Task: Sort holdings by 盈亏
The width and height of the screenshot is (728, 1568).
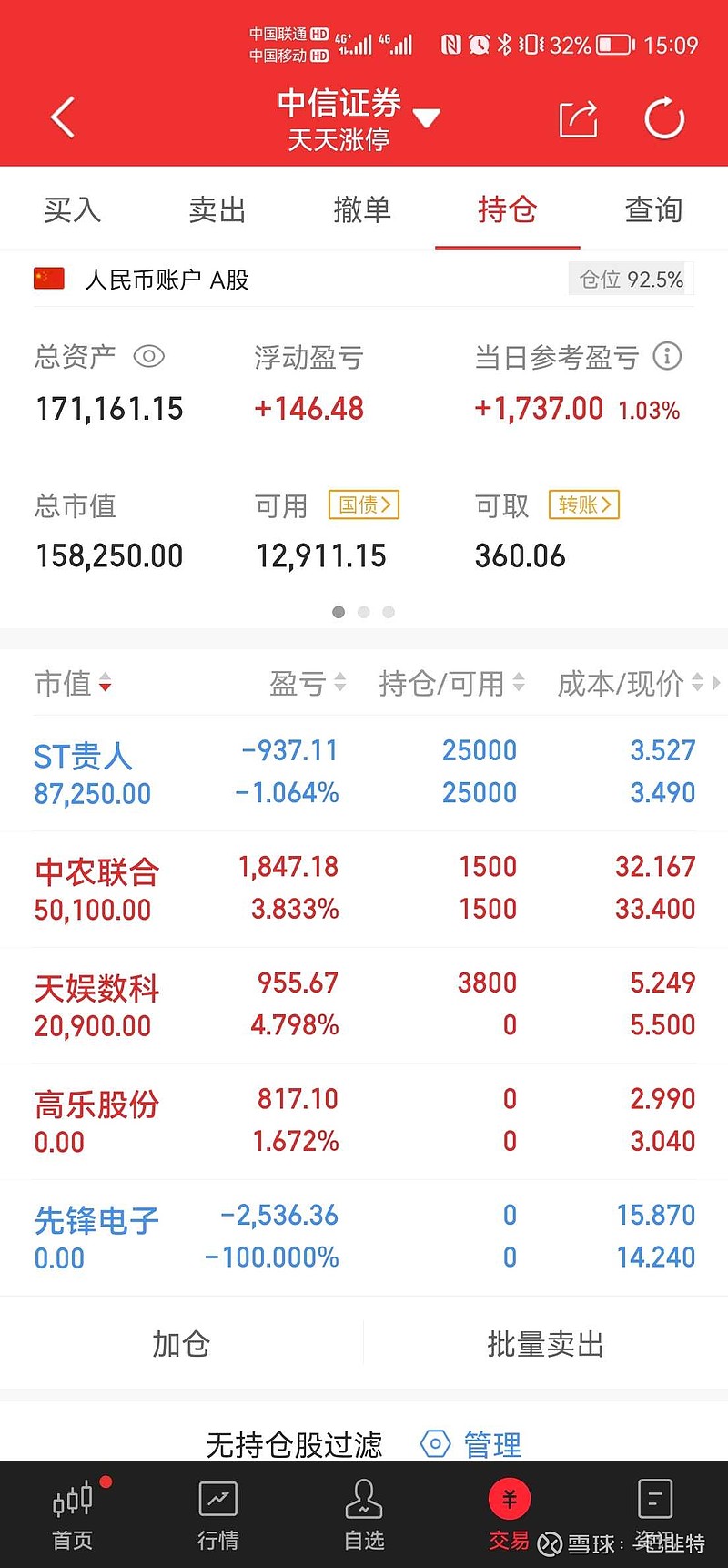Action: [x=308, y=683]
